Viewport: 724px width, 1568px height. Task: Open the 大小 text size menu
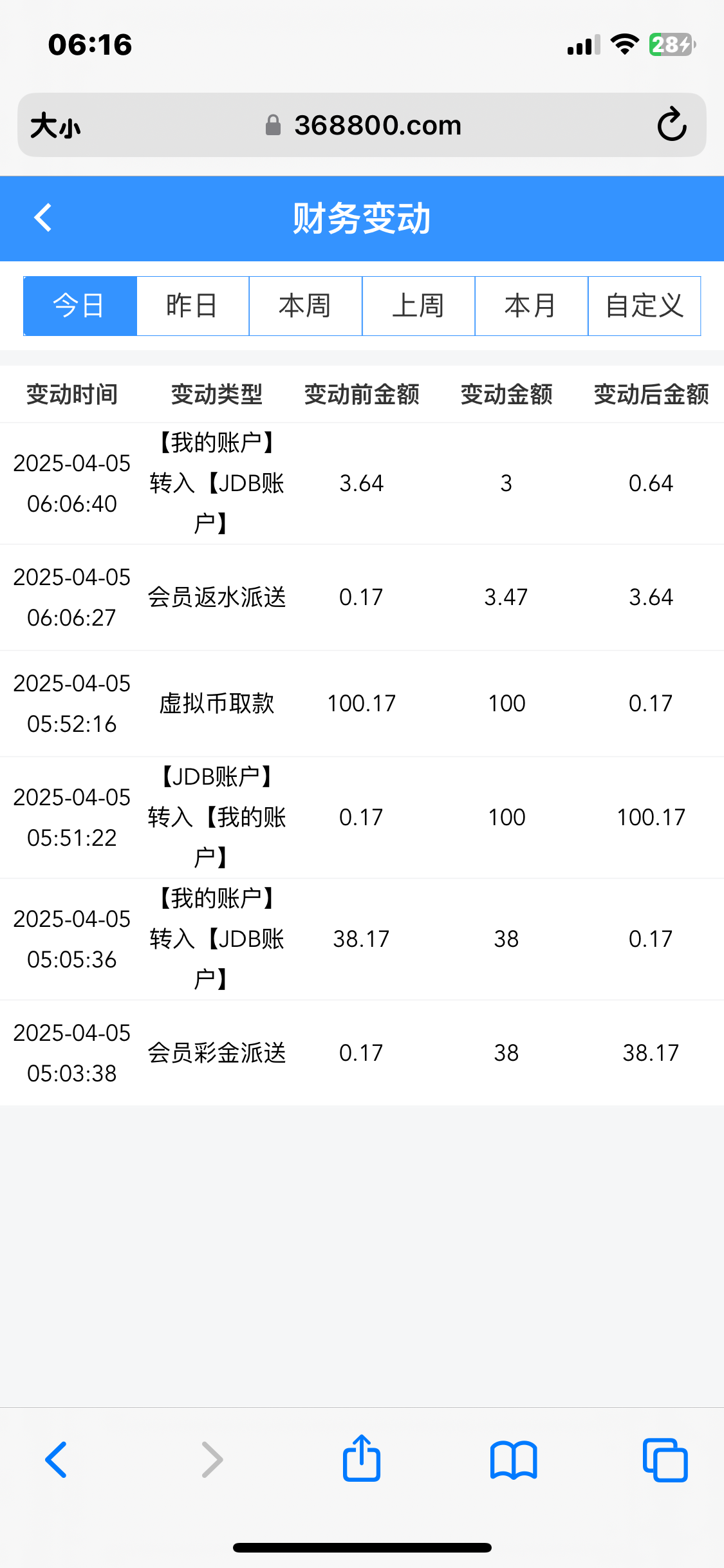click(x=56, y=126)
